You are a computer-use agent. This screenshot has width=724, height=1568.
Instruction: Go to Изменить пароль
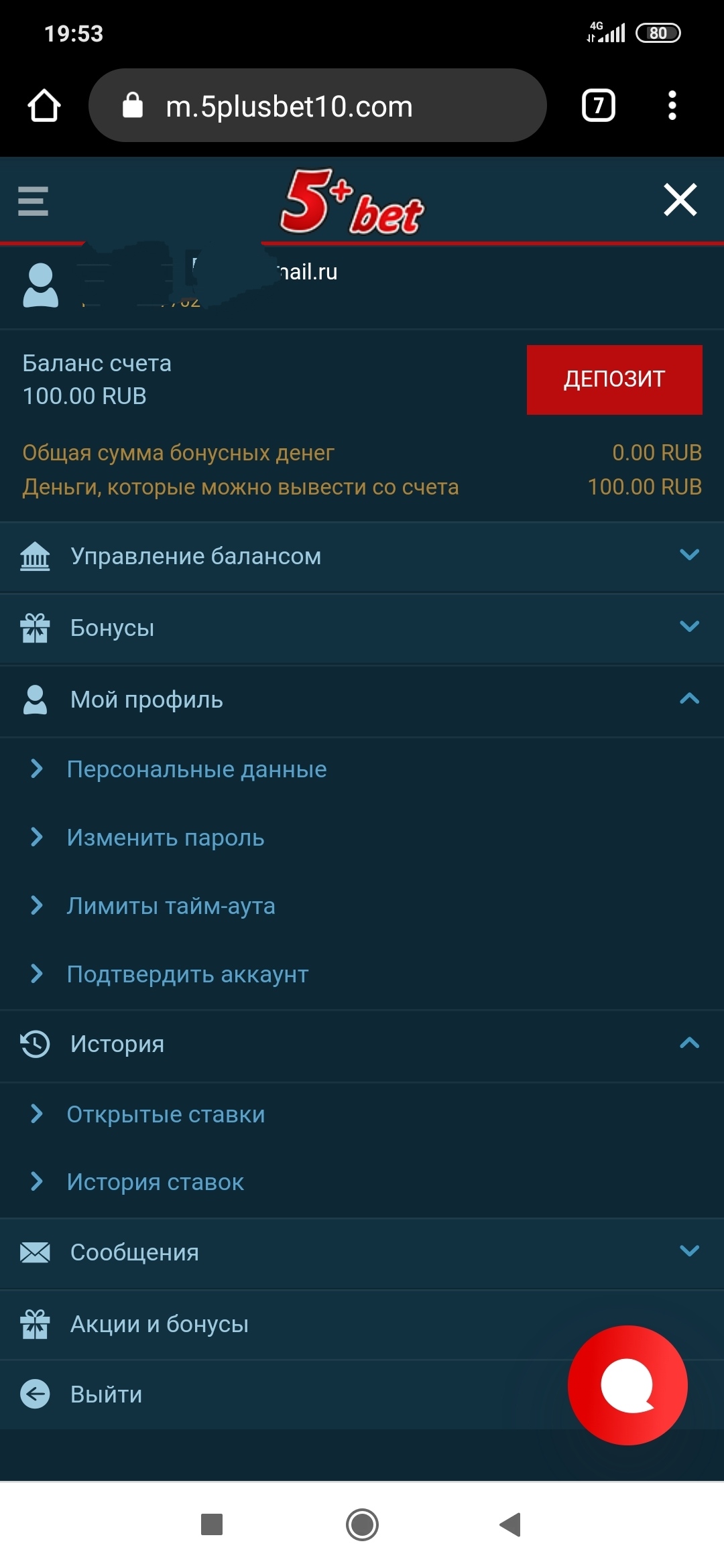click(166, 838)
